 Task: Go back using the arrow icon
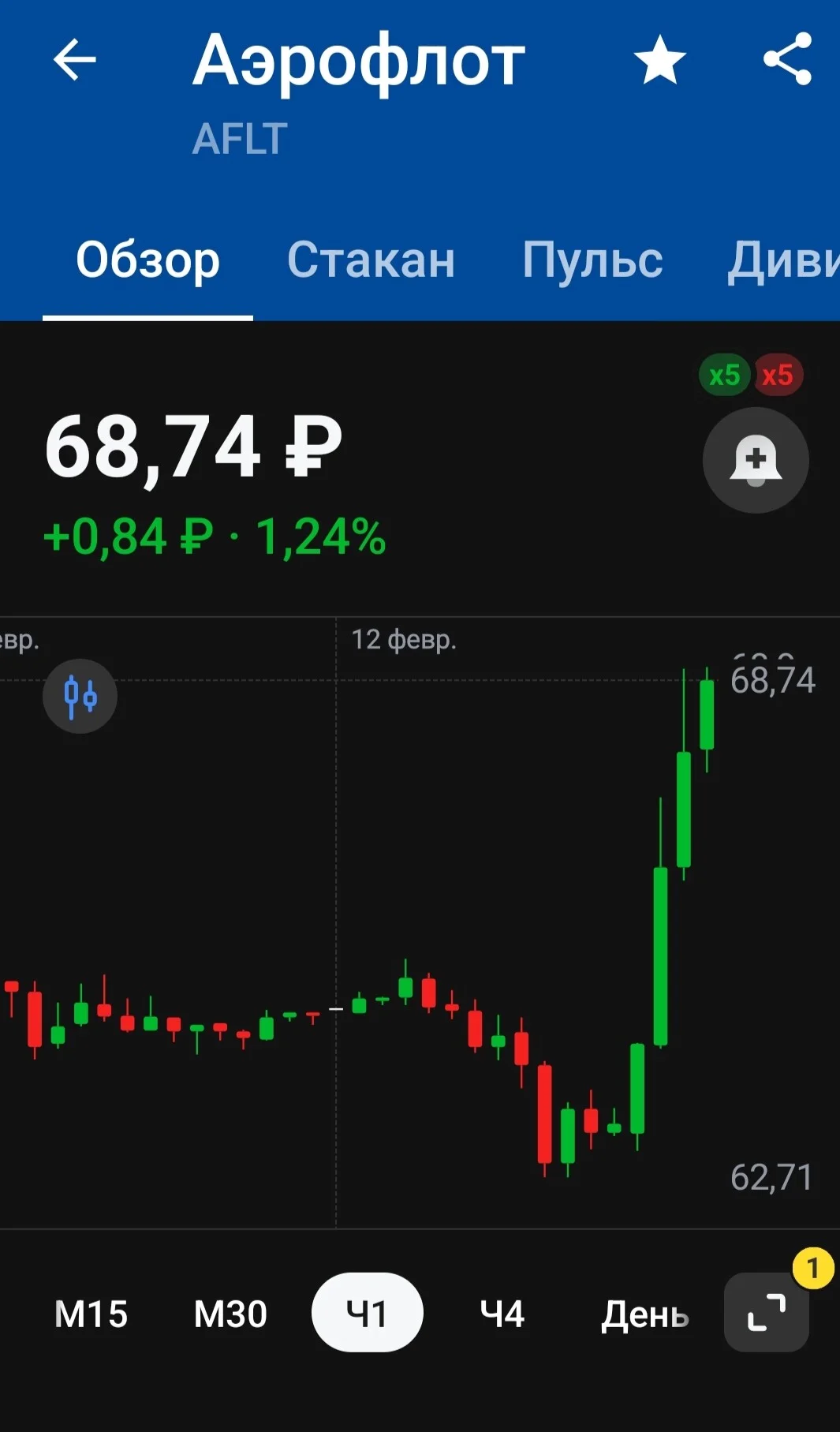click(74, 60)
